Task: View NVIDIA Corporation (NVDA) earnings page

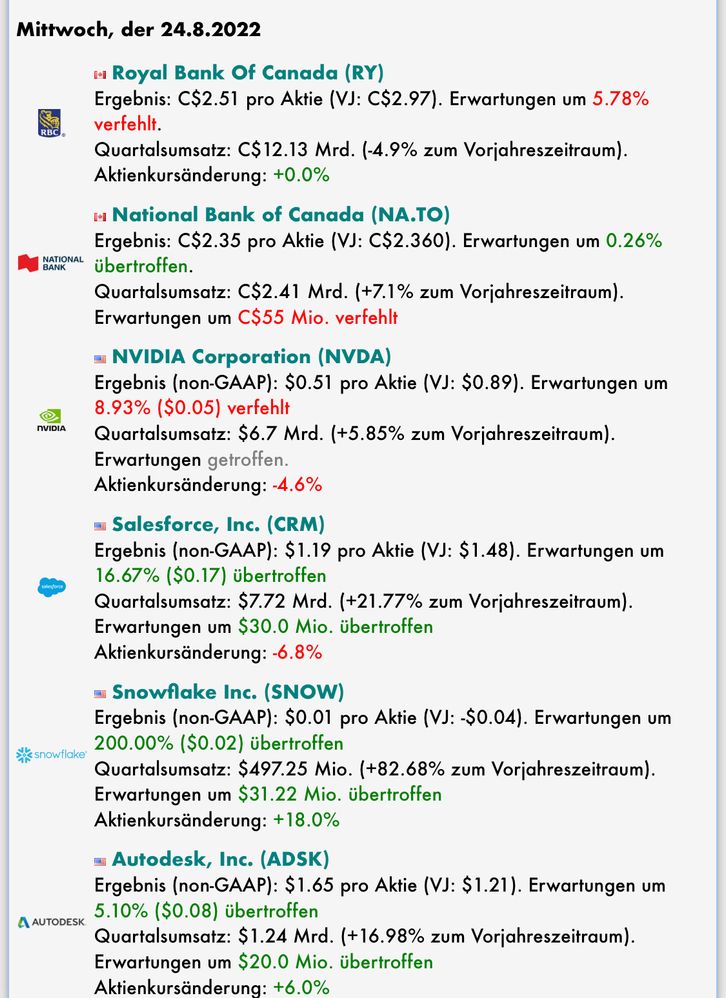Action: coord(251,357)
